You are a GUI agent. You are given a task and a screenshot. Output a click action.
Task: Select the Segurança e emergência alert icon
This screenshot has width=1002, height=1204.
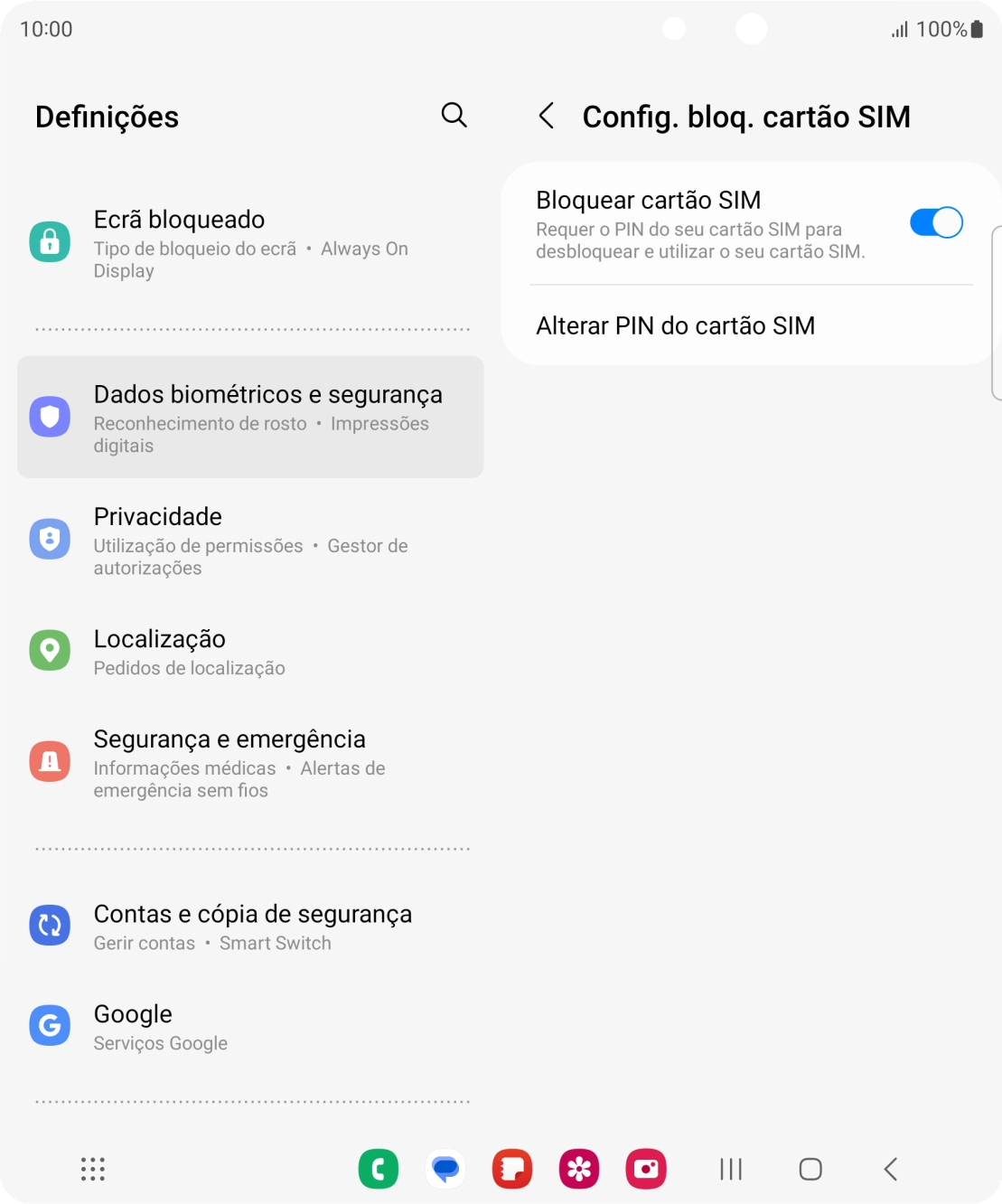tap(50, 761)
